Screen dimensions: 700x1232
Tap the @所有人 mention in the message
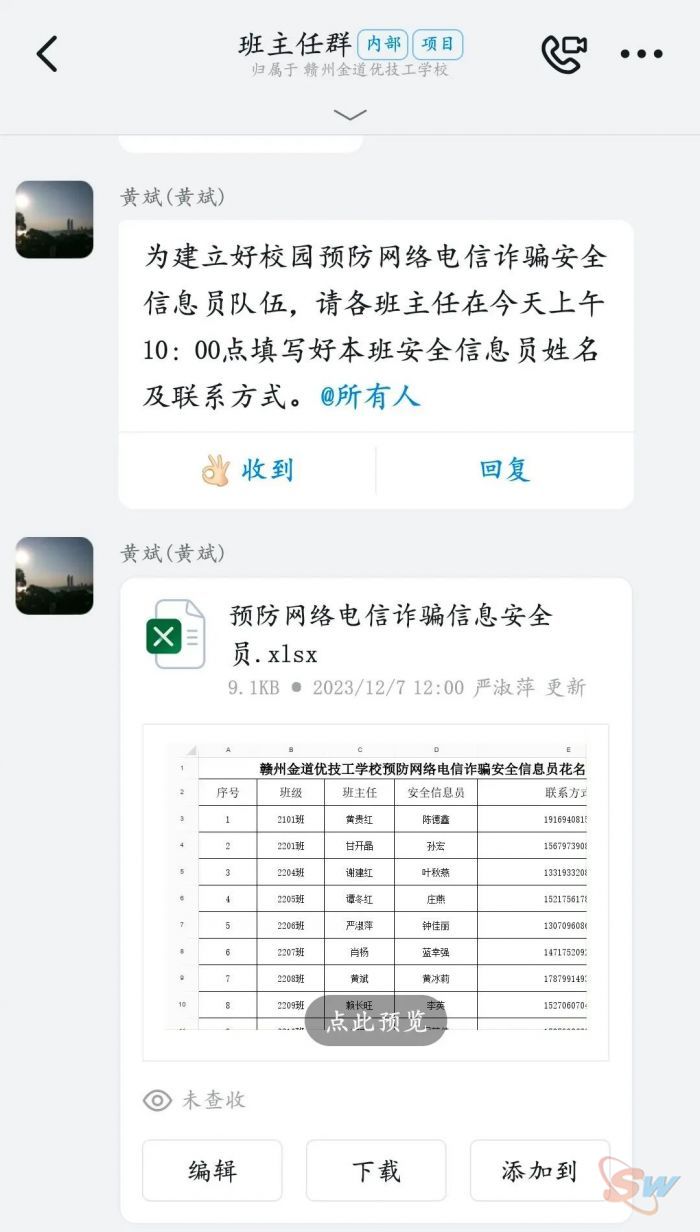[x=370, y=397]
